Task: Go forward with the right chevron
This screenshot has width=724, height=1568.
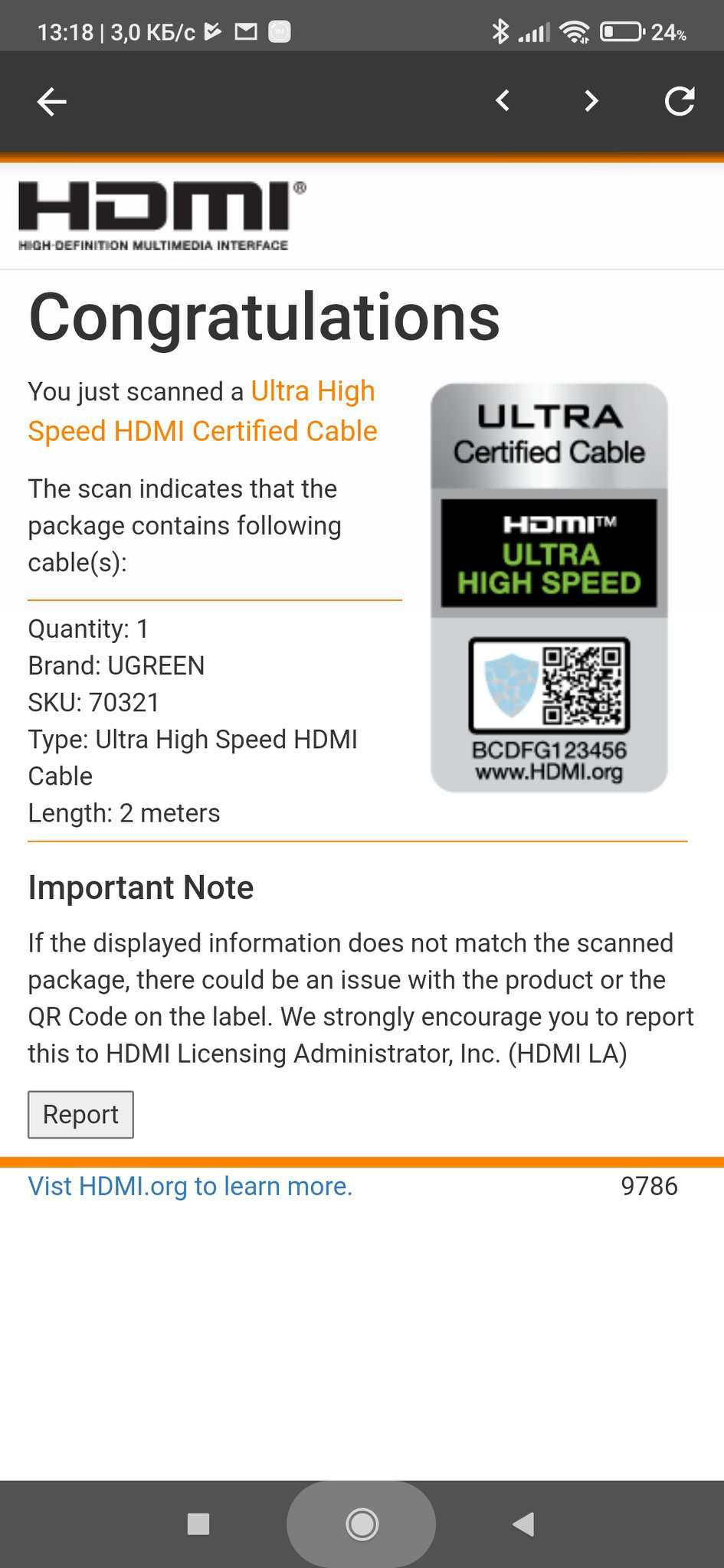Action: pyautogui.click(x=591, y=100)
